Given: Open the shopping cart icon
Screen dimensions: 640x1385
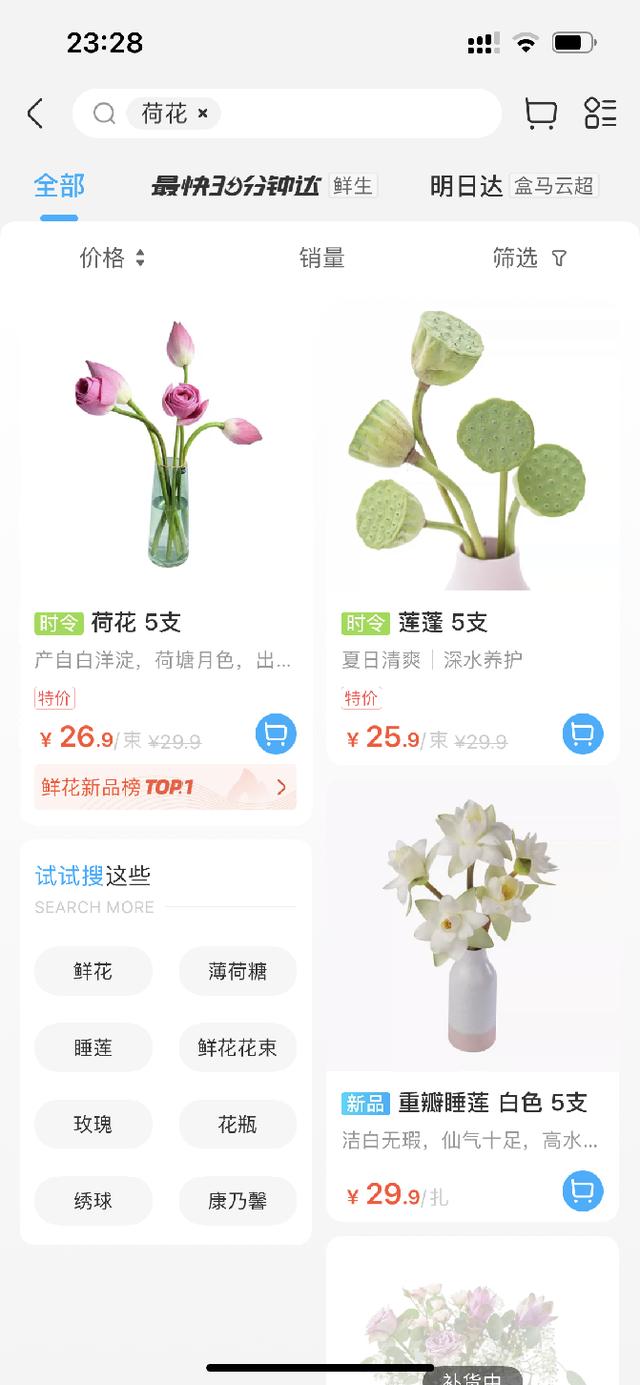Looking at the screenshot, I should coord(540,114).
